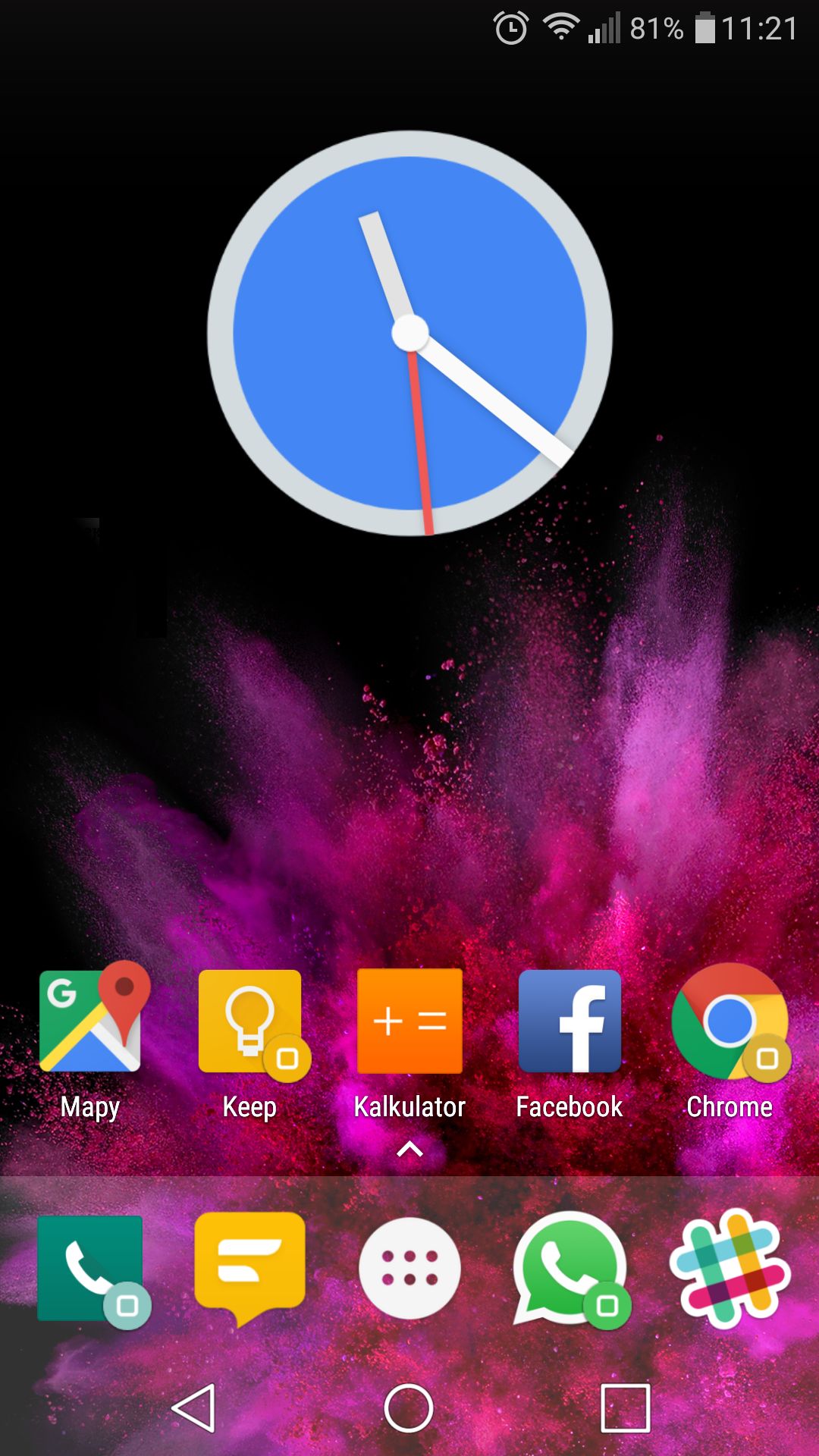Viewport: 819px width, 1456px height.
Task: Open the Phone dialer in dock
Action: (x=91, y=1269)
